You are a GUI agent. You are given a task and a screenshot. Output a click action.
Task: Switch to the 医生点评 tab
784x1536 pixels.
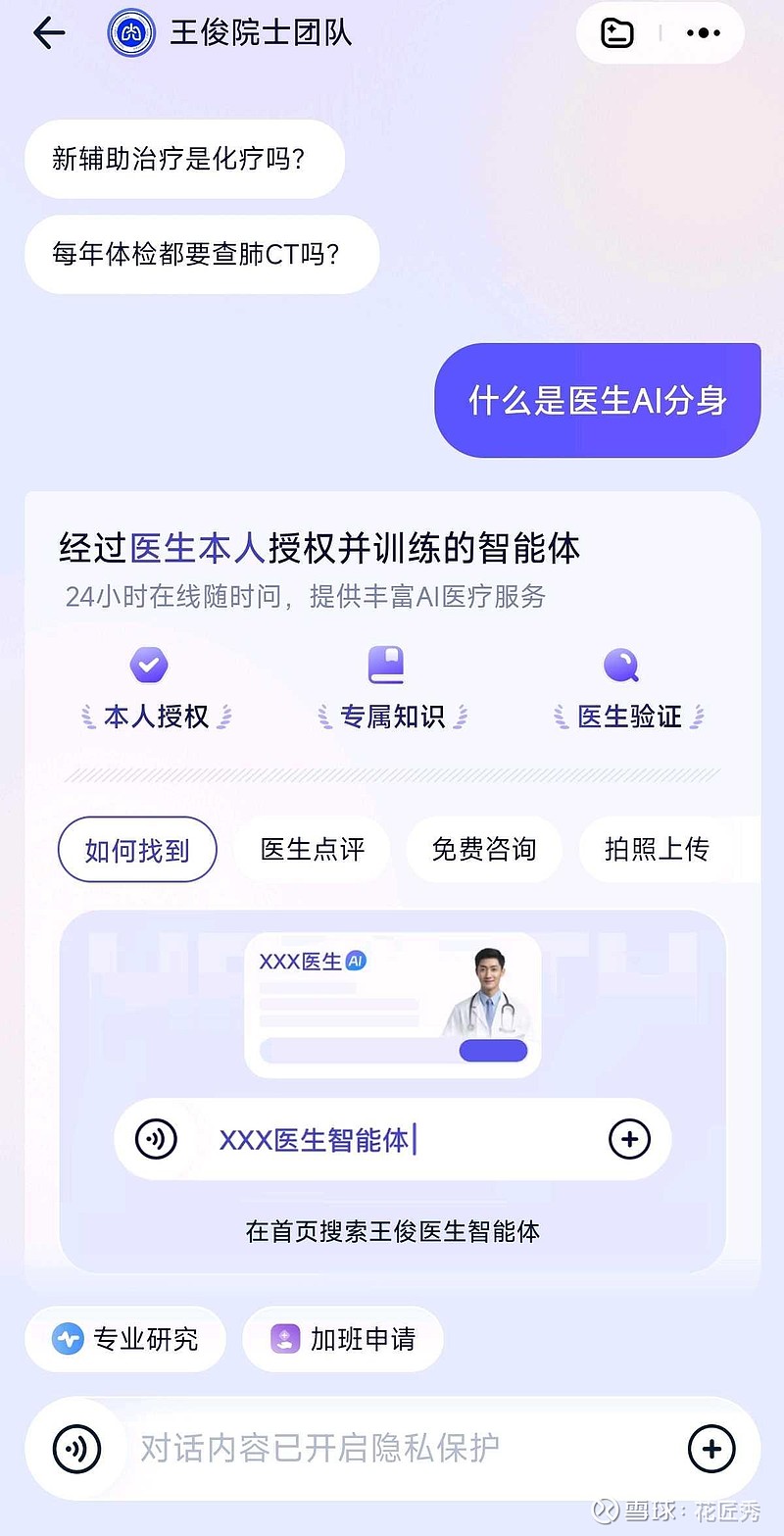click(x=312, y=849)
